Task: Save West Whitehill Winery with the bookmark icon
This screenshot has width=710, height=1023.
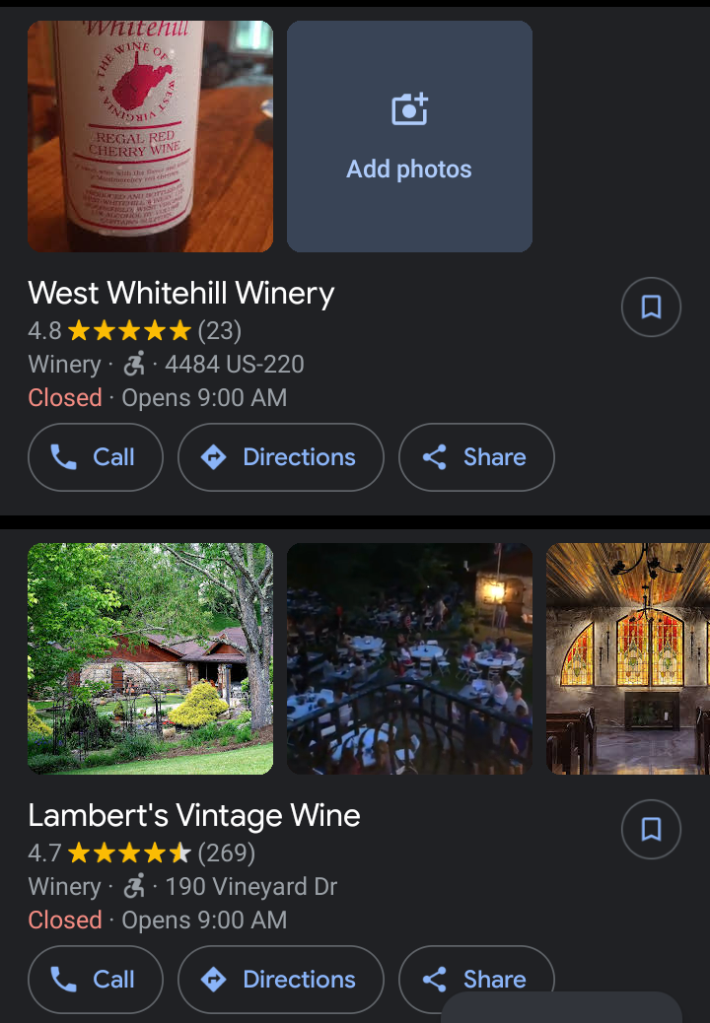Action: tap(651, 307)
